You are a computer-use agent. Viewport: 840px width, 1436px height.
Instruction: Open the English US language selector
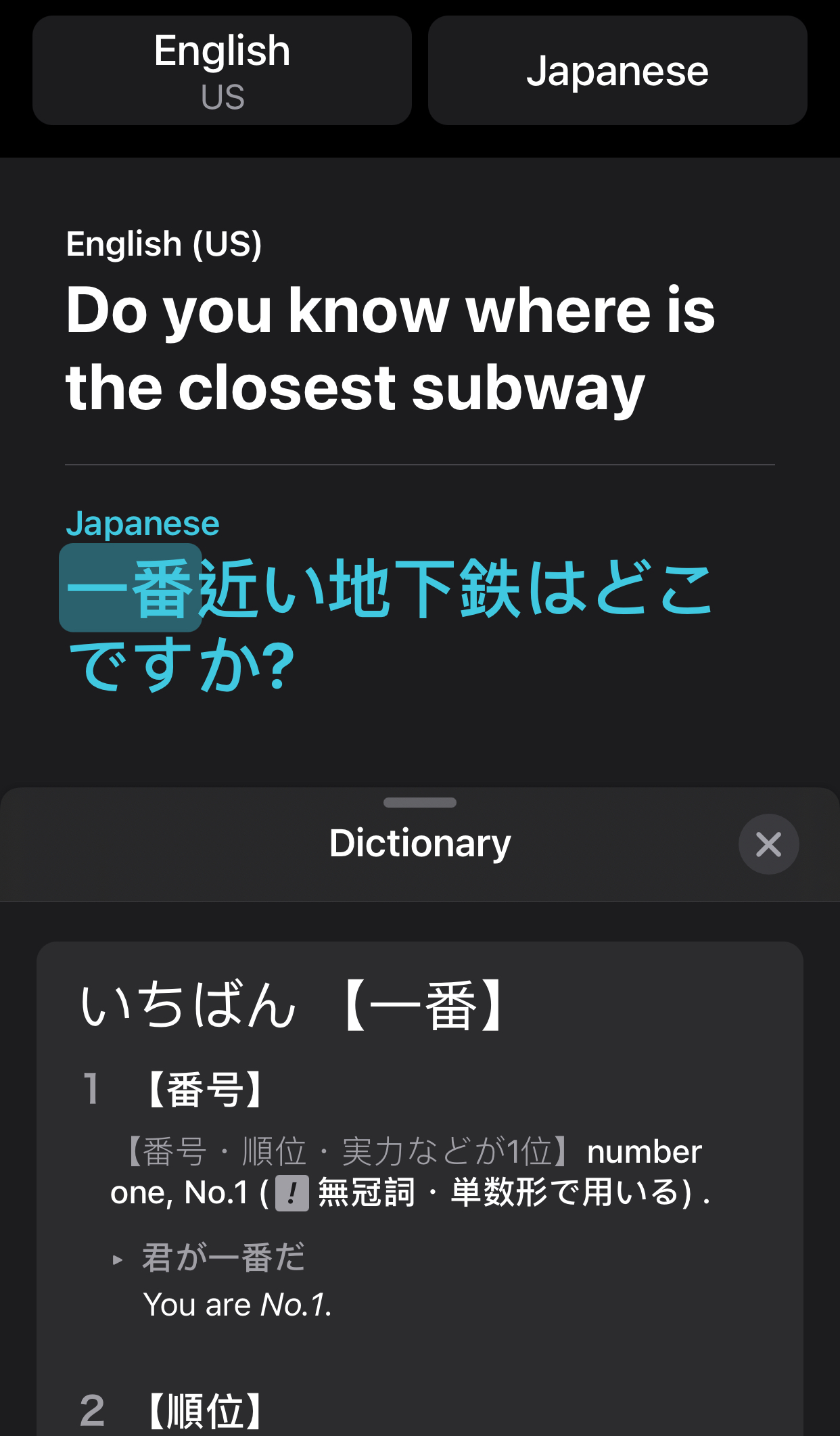[222, 70]
